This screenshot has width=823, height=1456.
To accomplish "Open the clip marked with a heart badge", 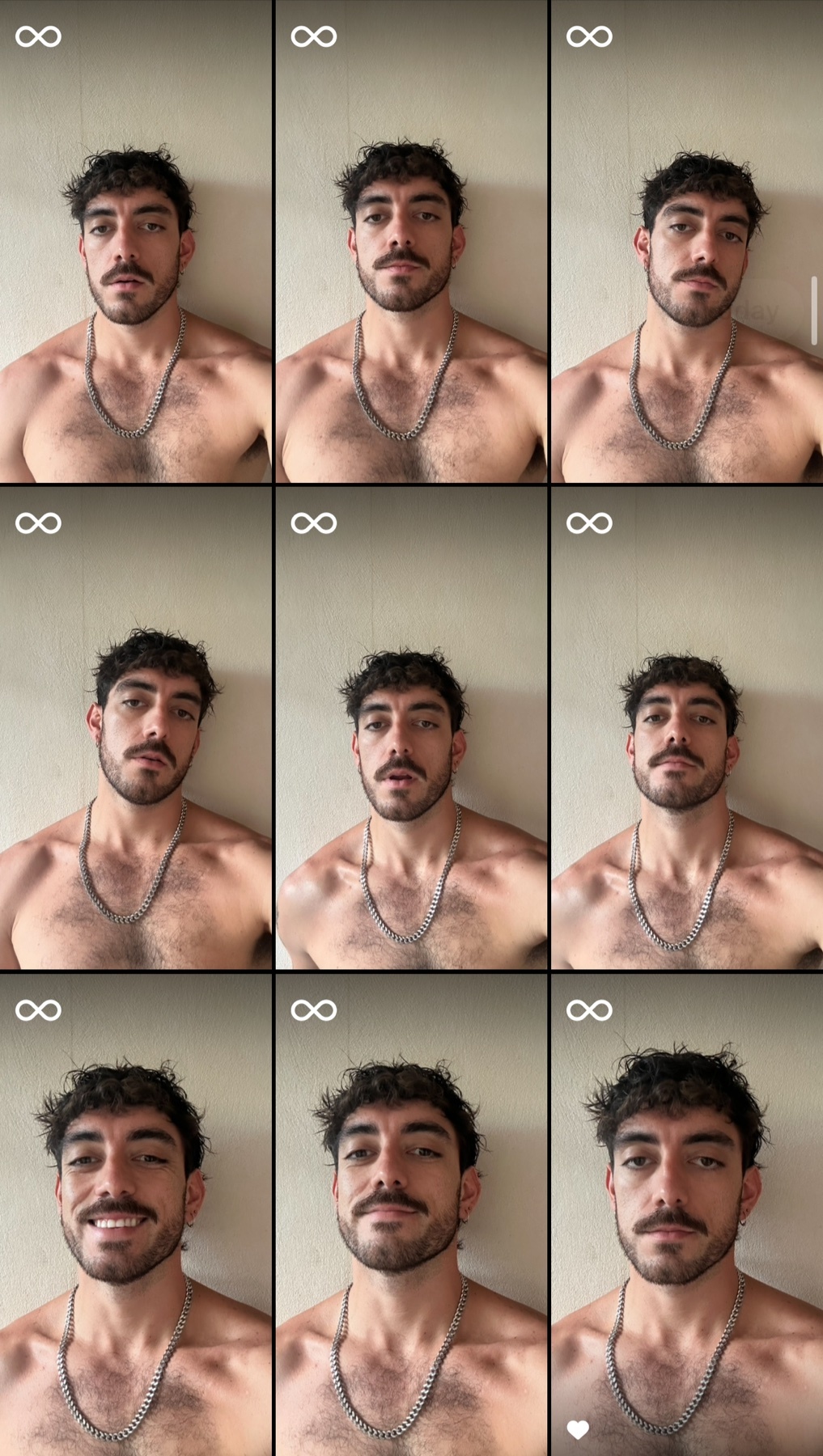I will click(x=686, y=1213).
